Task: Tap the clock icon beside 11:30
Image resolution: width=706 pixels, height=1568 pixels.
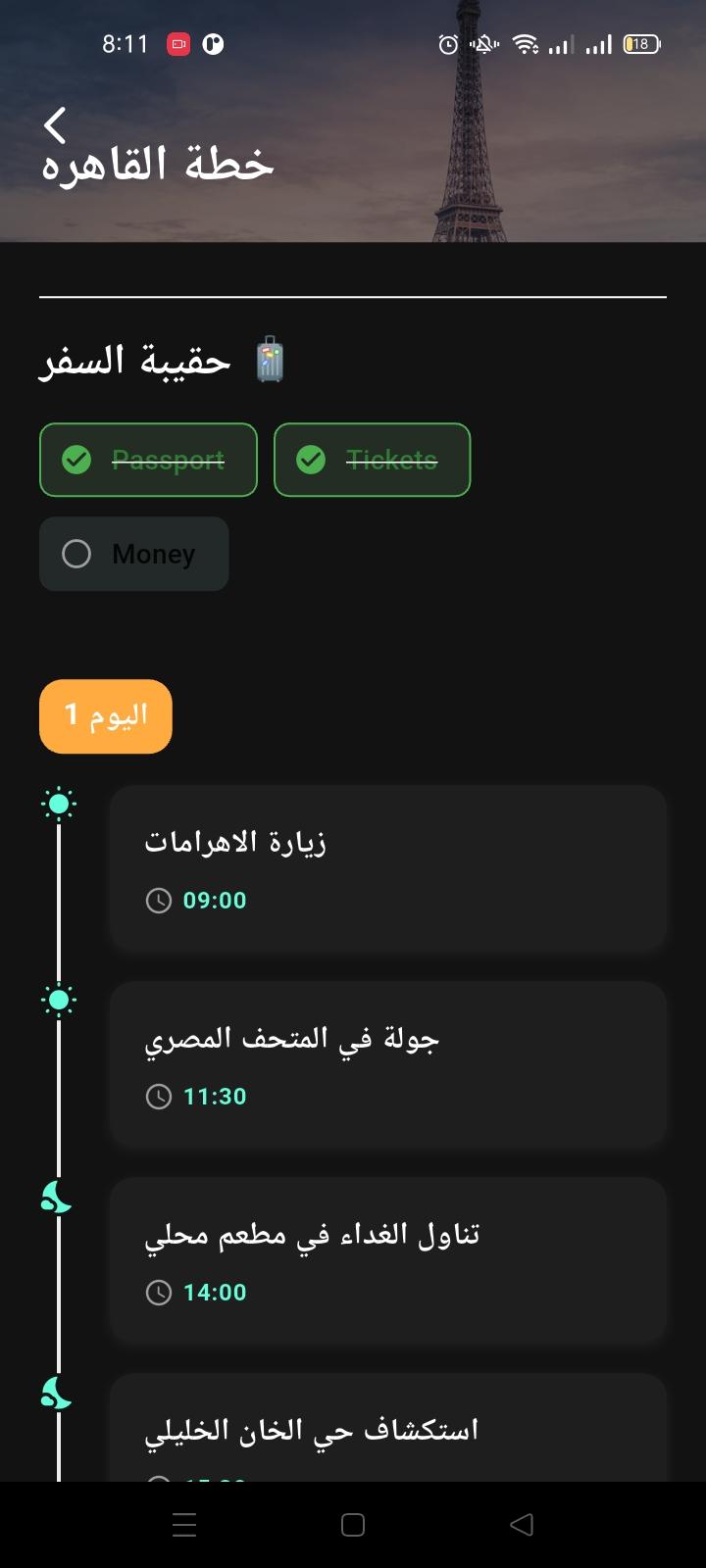Action: [161, 1096]
